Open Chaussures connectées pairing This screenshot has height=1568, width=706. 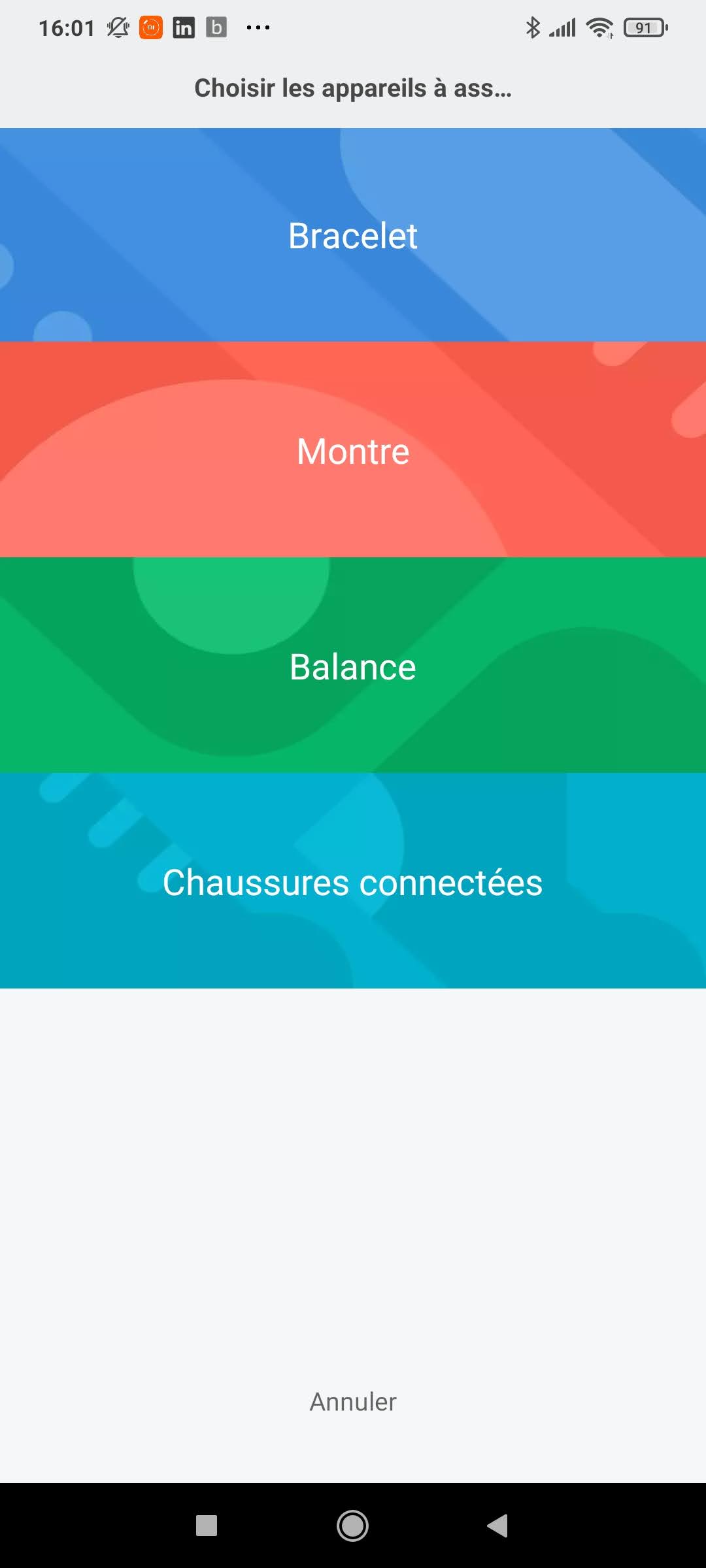coord(353,881)
